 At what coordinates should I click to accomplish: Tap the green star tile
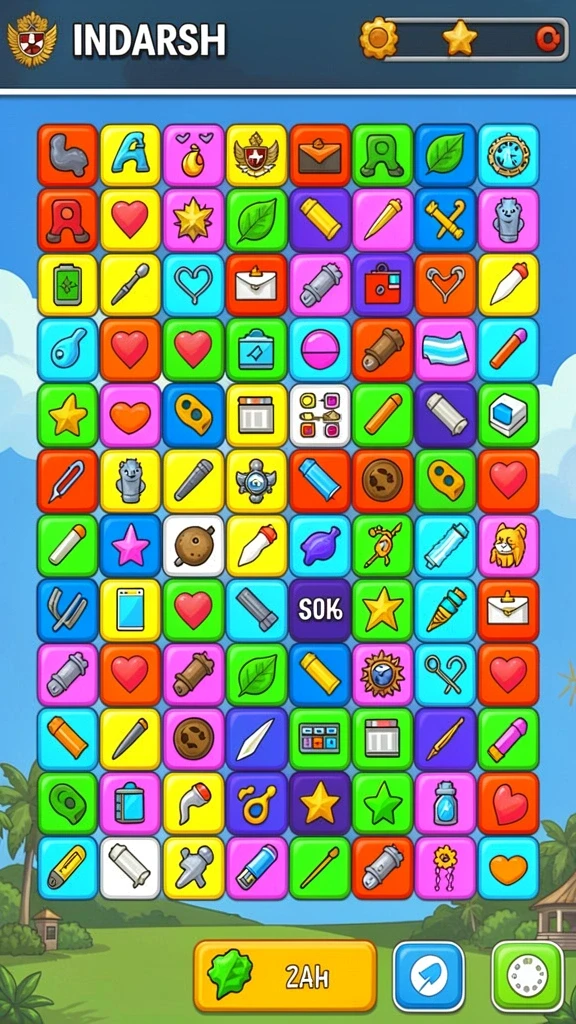pyautogui.click(x=383, y=805)
